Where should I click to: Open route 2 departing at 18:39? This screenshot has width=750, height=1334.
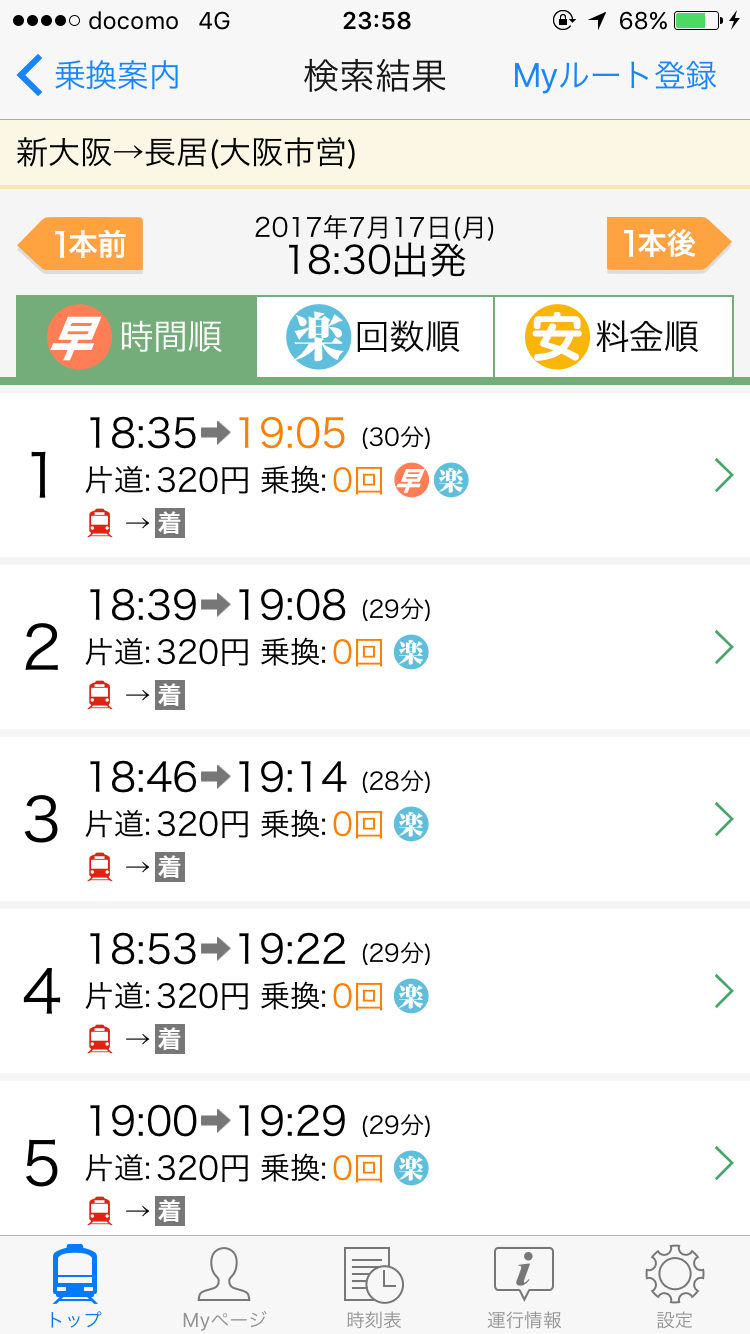(x=375, y=648)
